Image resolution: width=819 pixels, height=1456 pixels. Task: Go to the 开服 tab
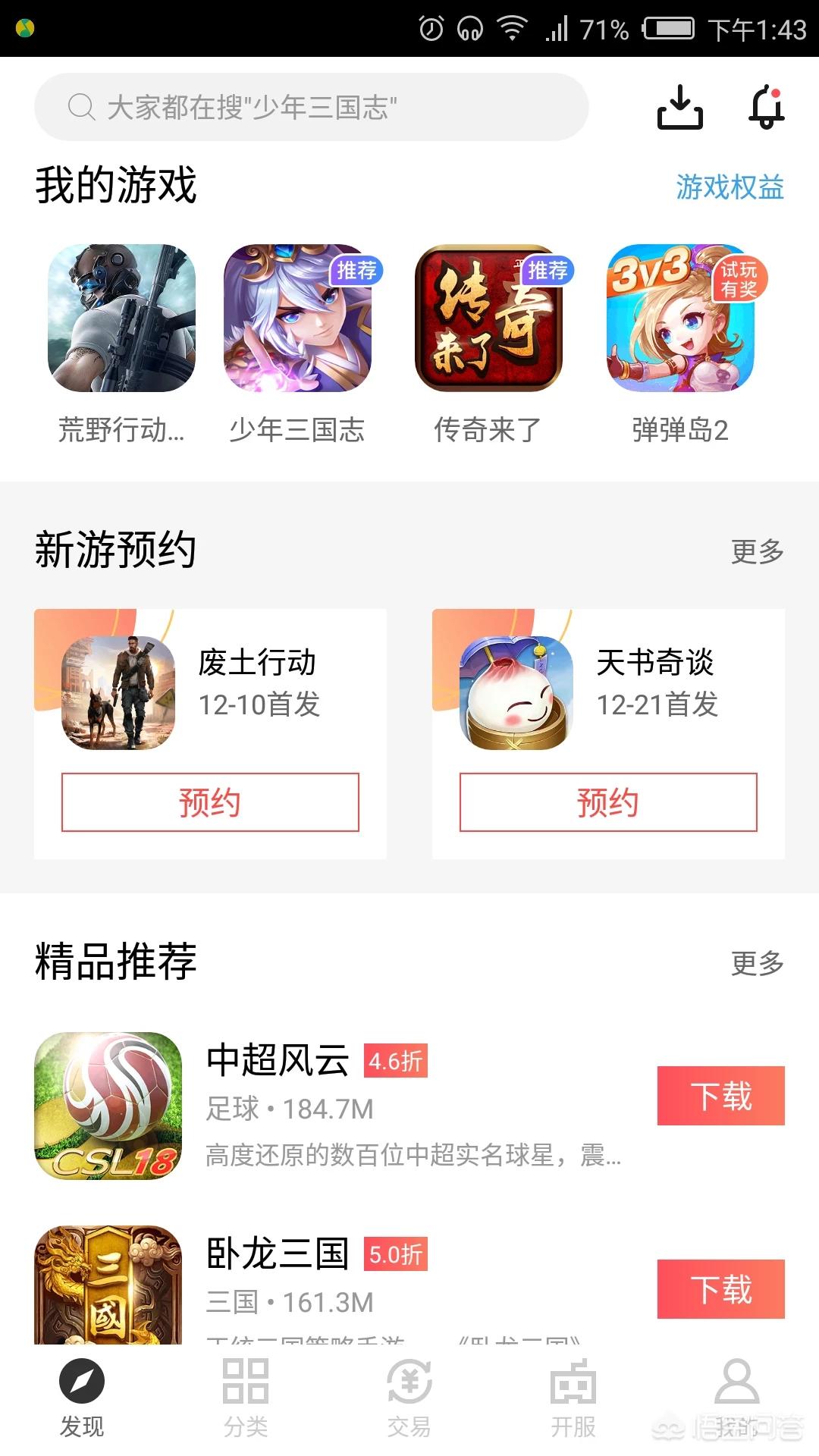[x=573, y=1397]
